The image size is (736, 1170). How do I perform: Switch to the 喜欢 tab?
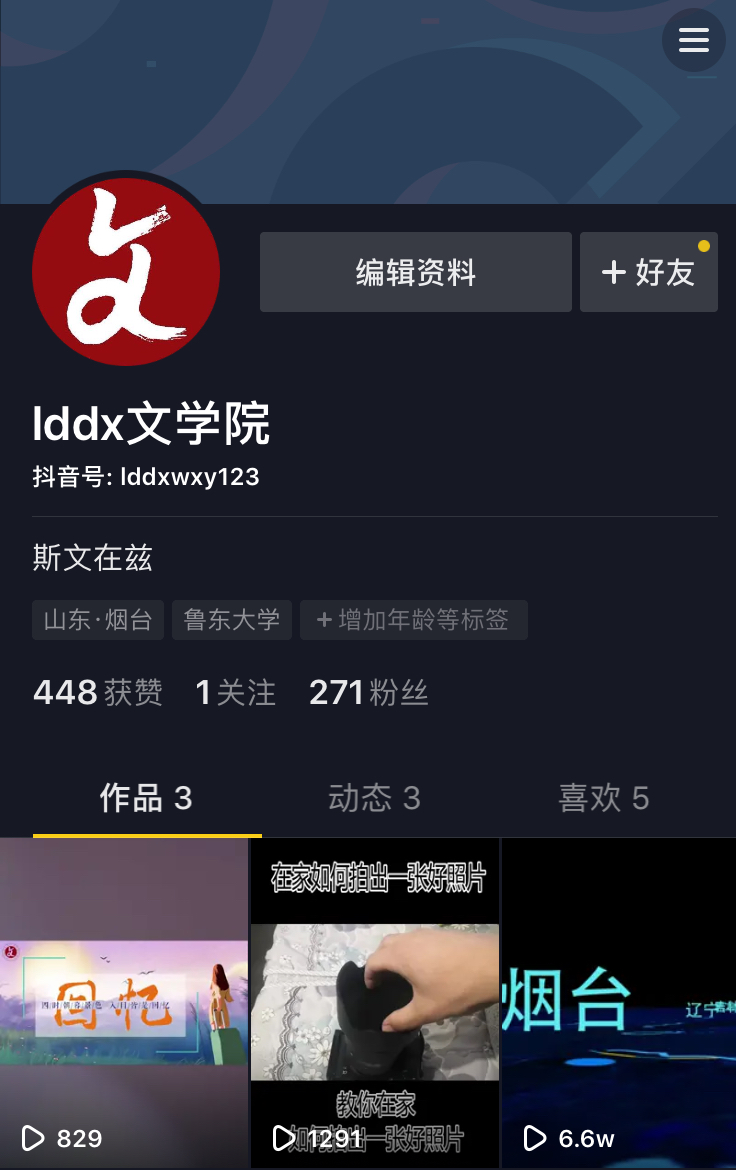pos(603,798)
